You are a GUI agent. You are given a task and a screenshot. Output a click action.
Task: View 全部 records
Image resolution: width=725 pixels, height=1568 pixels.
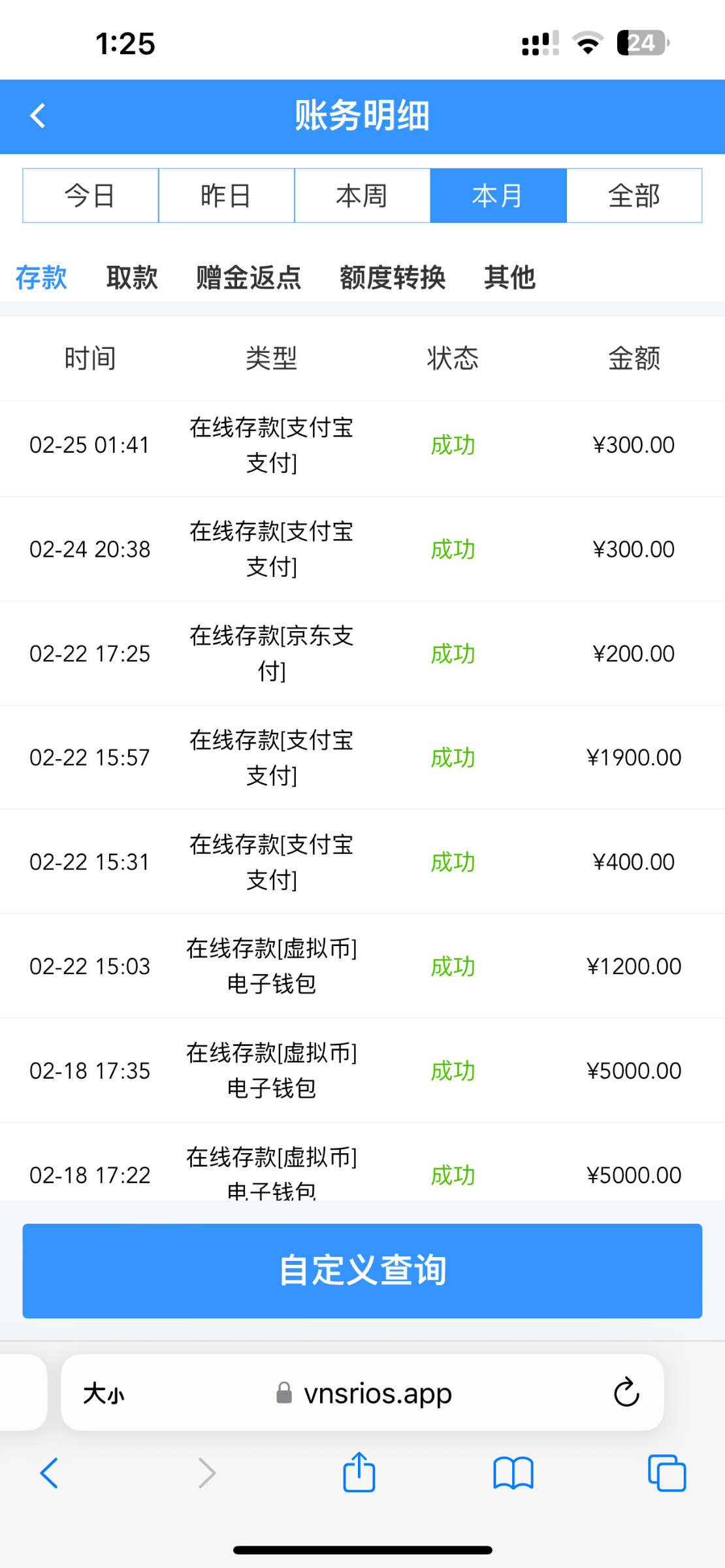[x=634, y=195]
